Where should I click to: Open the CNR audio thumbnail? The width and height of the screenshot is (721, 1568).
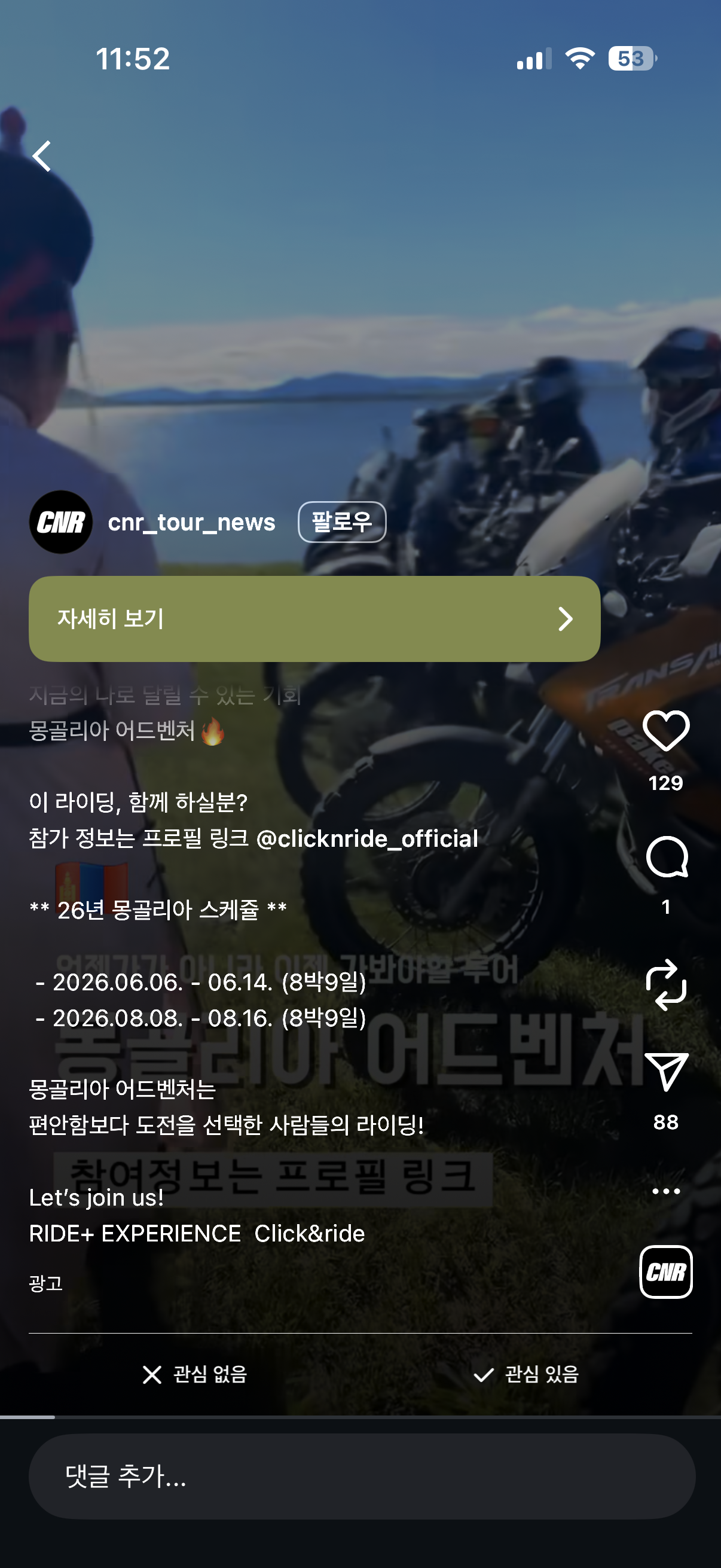tap(665, 1271)
